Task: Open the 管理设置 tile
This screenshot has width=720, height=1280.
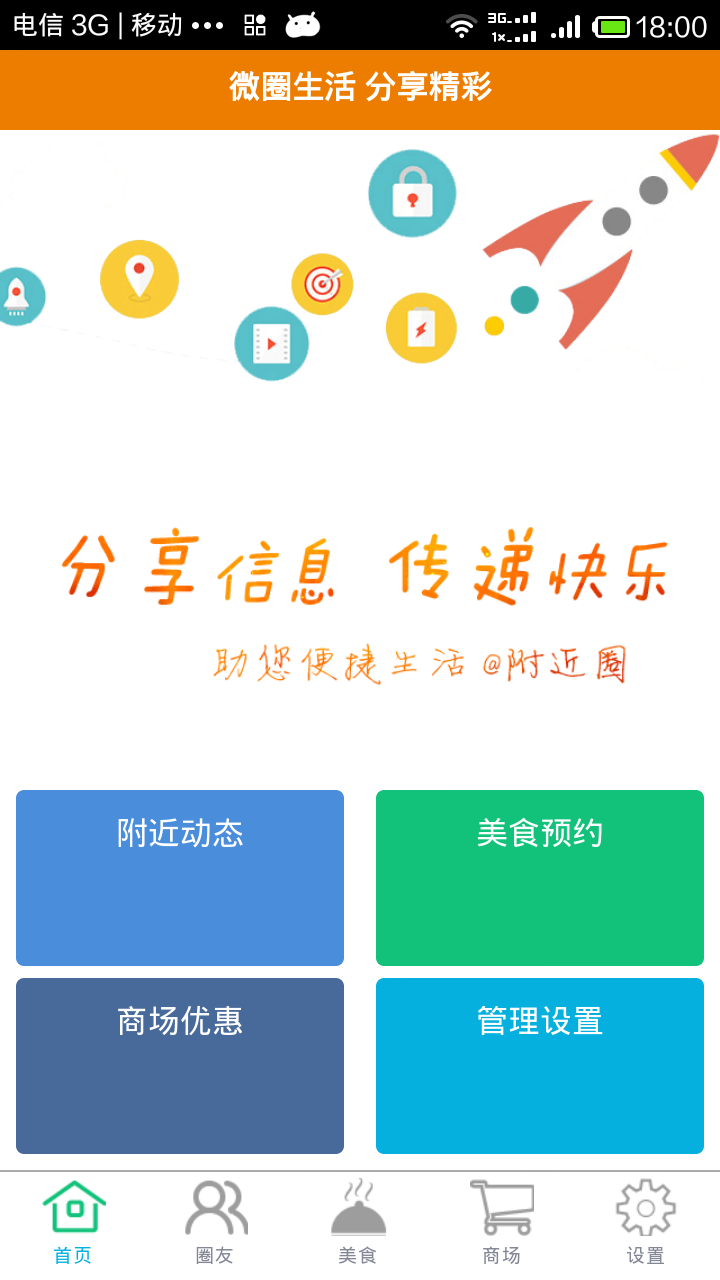Action: point(540,1066)
